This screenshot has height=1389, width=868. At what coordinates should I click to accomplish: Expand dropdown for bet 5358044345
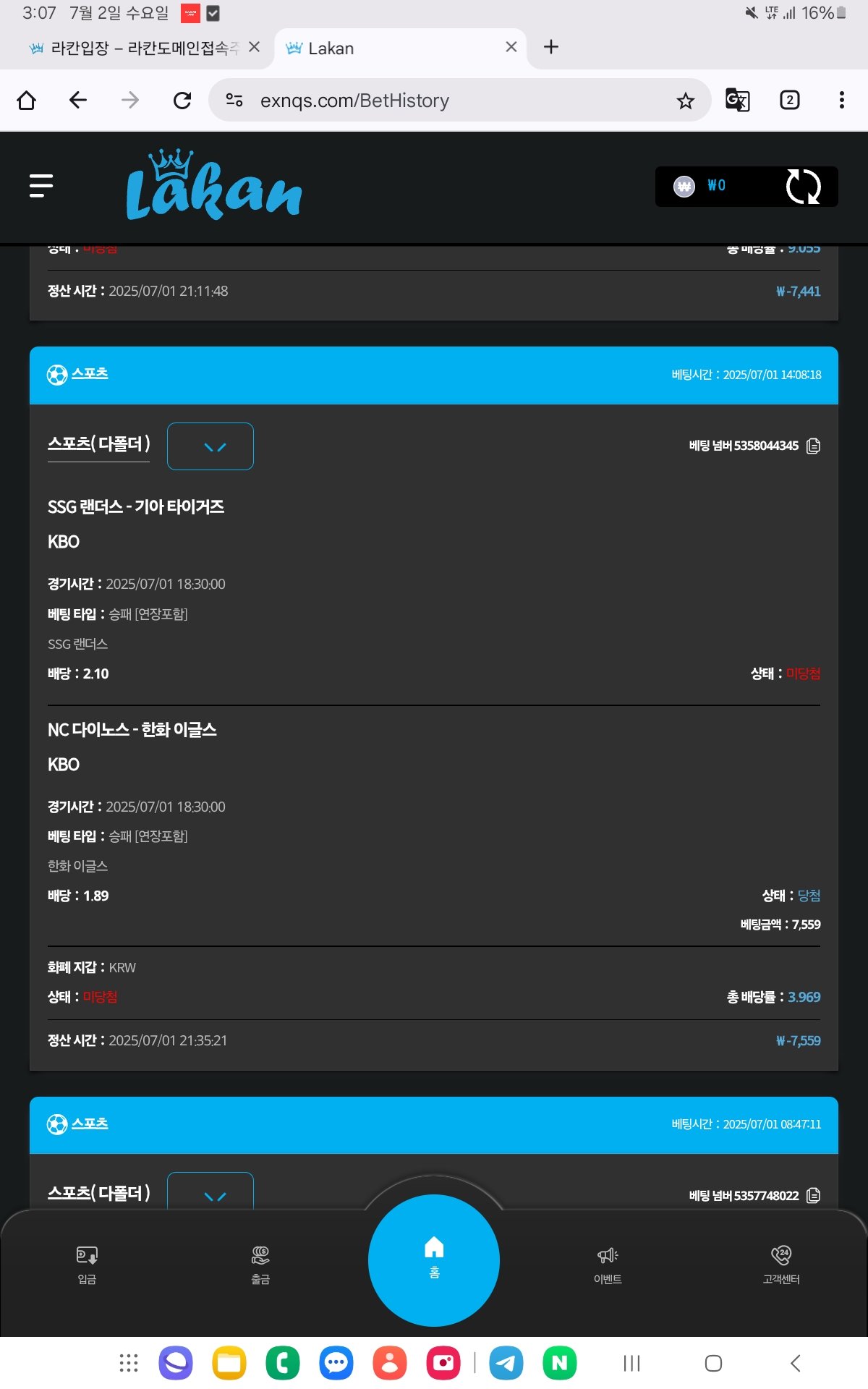tap(210, 446)
